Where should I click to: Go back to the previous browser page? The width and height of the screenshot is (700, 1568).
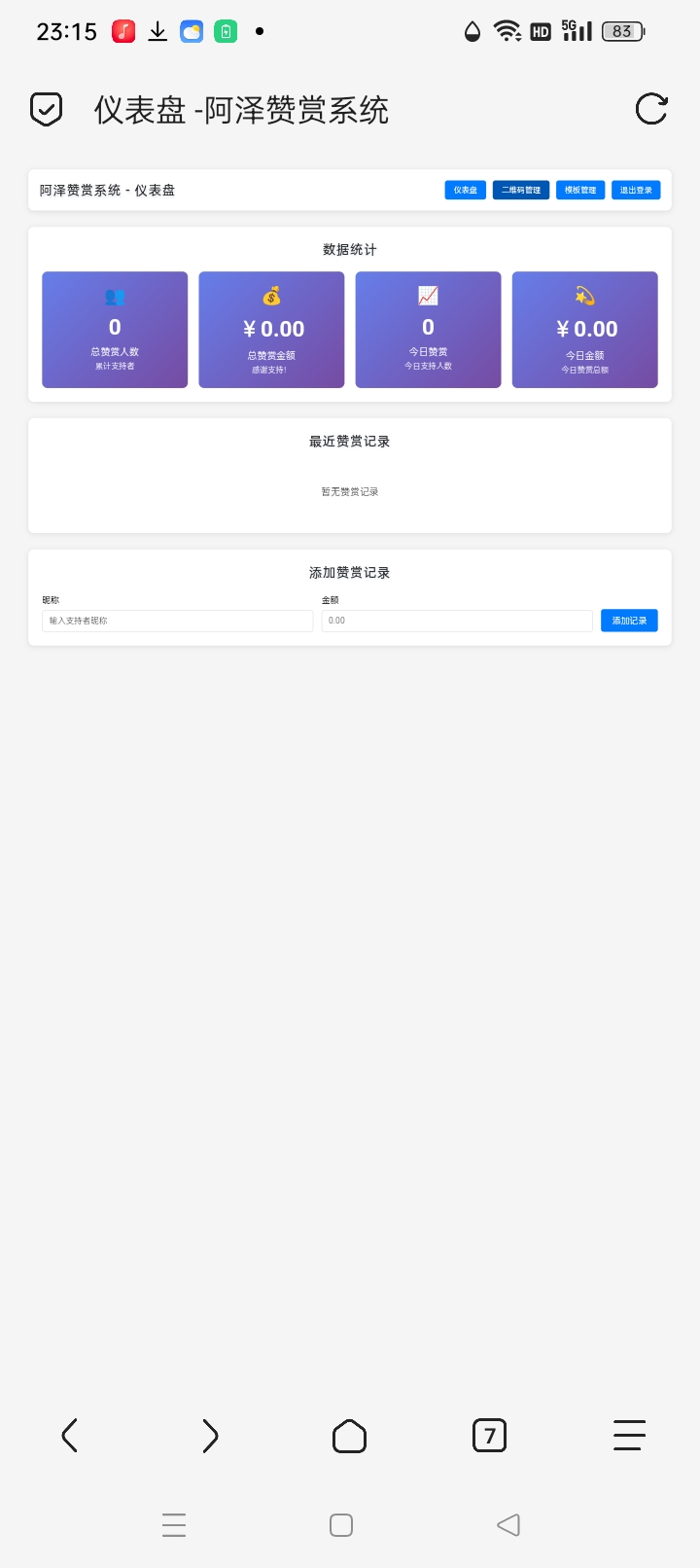69,1436
